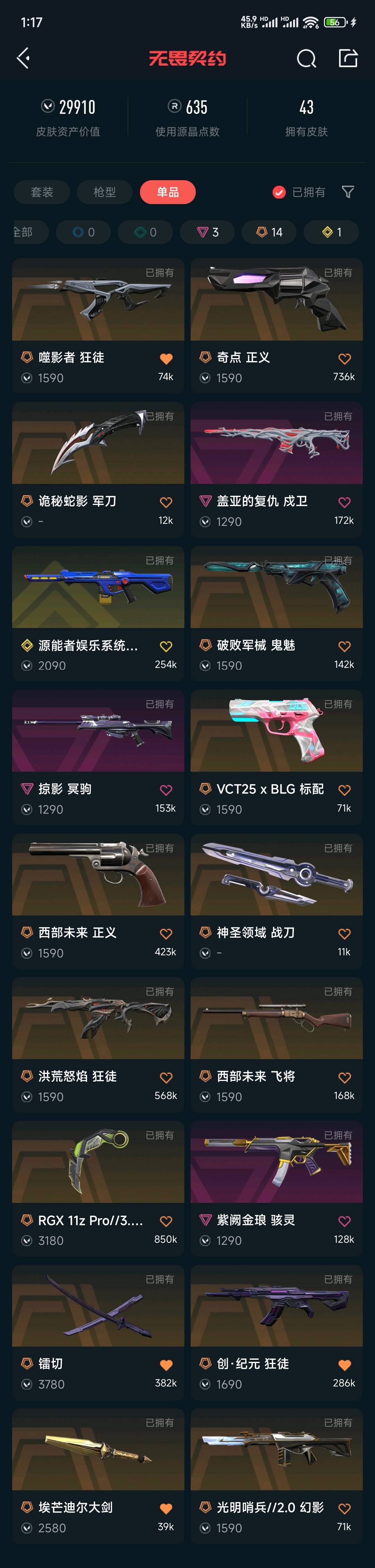Favorite the VCT25 x BLG 标配 skin
Screen dimensions: 375x1568
coord(344,790)
